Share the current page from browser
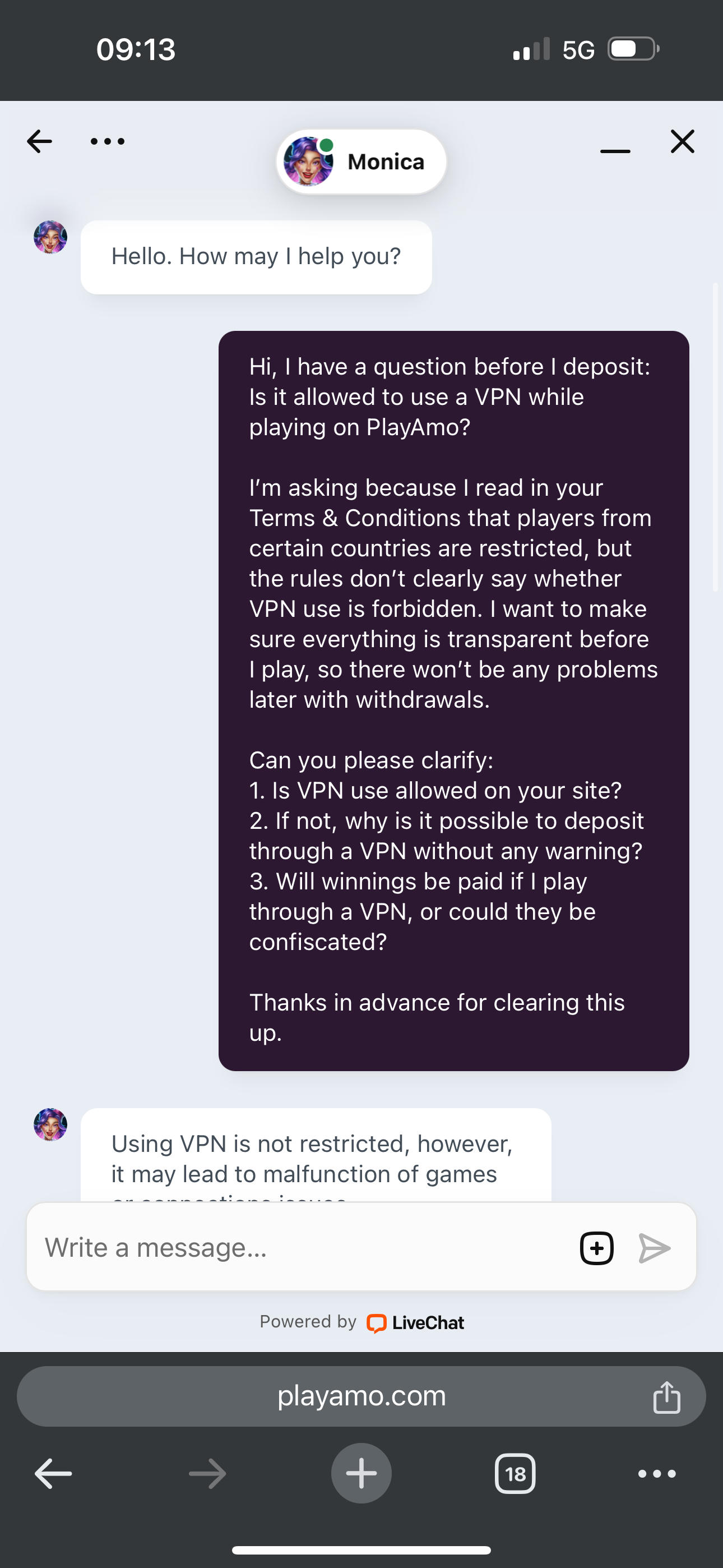The height and width of the screenshot is (1568, 723). tap(666, 1396)
